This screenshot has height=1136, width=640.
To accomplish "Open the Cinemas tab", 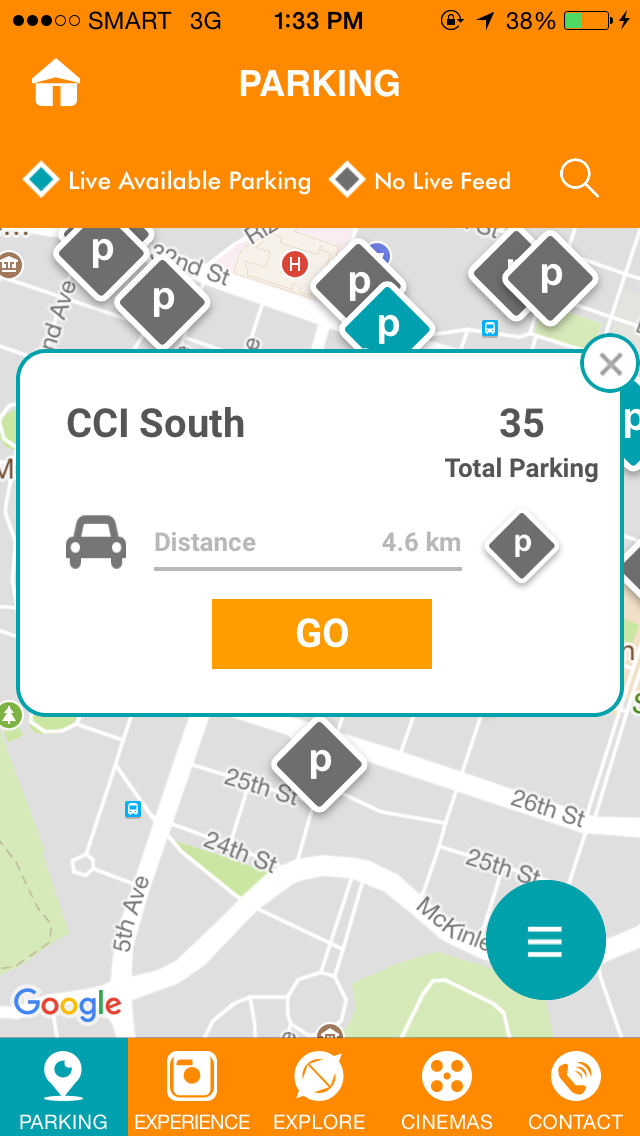I will tap(447, 1087).
